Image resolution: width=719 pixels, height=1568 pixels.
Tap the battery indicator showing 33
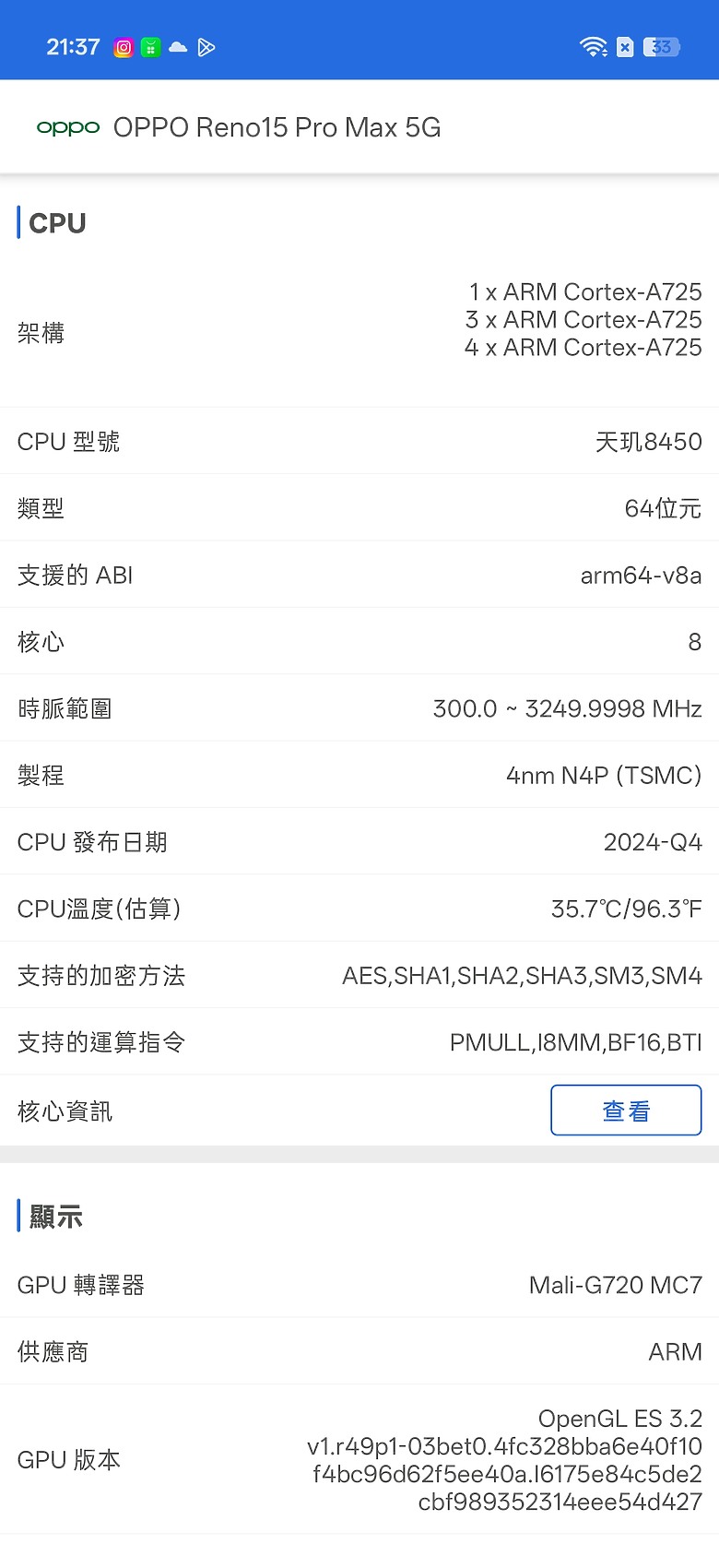point(660,47)
